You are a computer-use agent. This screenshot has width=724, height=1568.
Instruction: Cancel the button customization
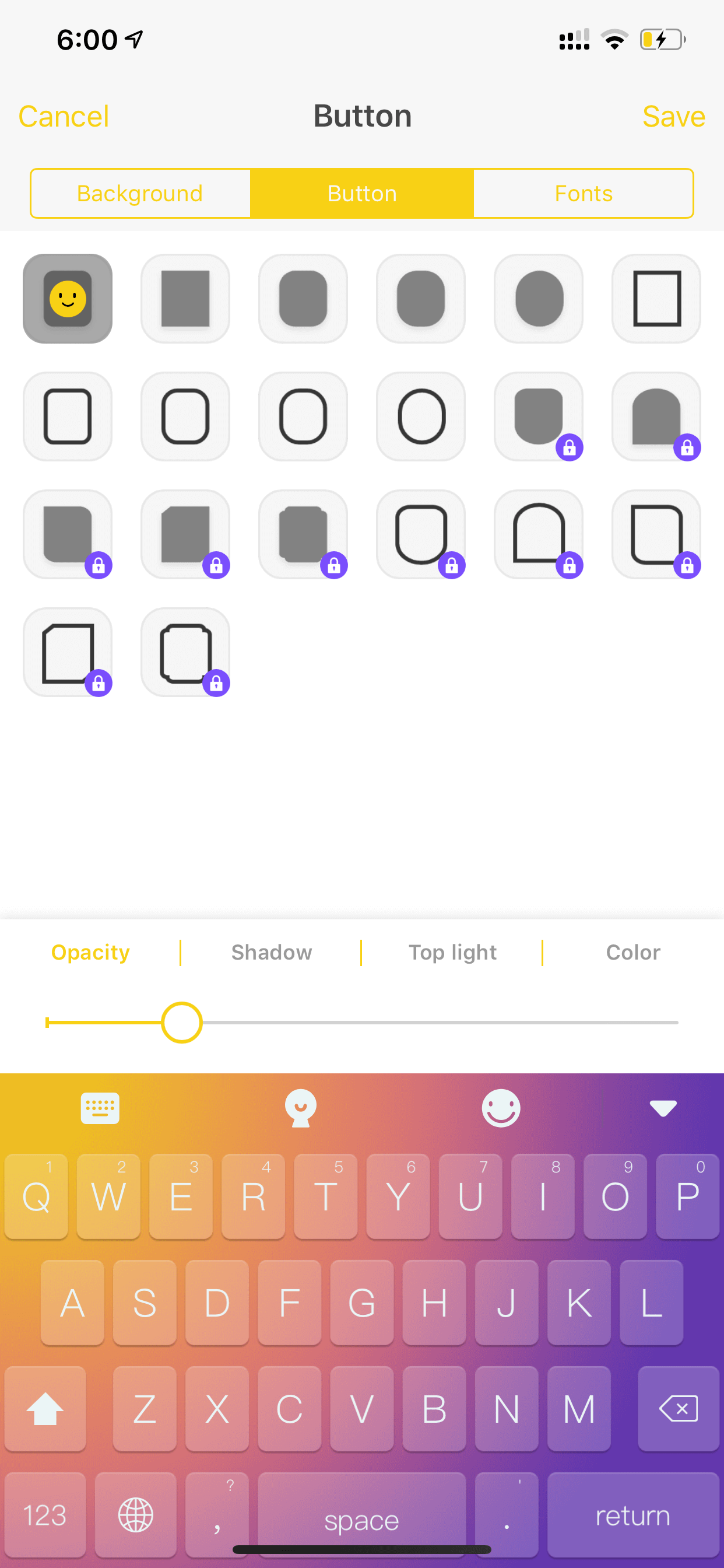[64, 116]
